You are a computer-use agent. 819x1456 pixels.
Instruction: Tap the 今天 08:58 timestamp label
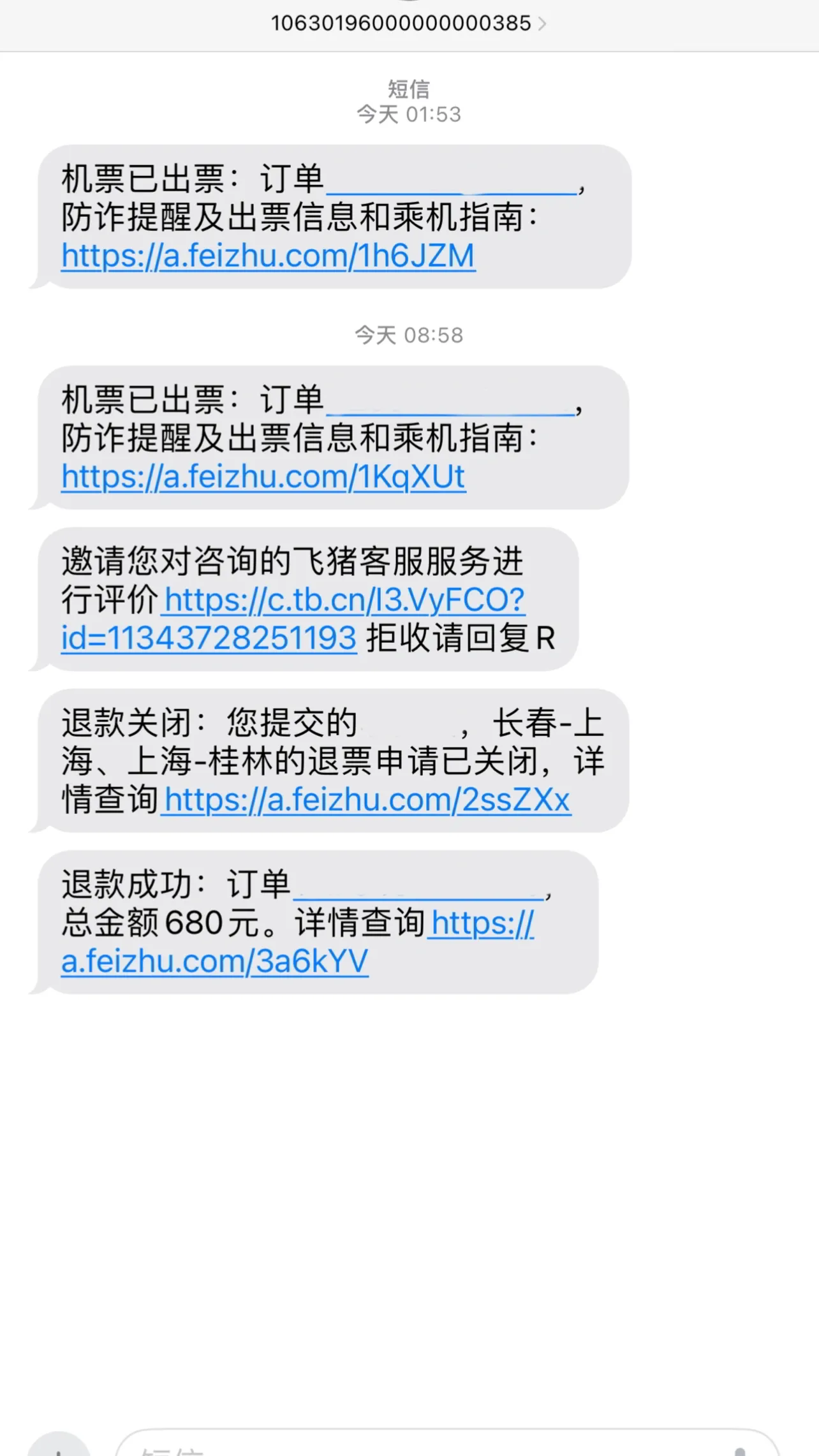[408, 334]
